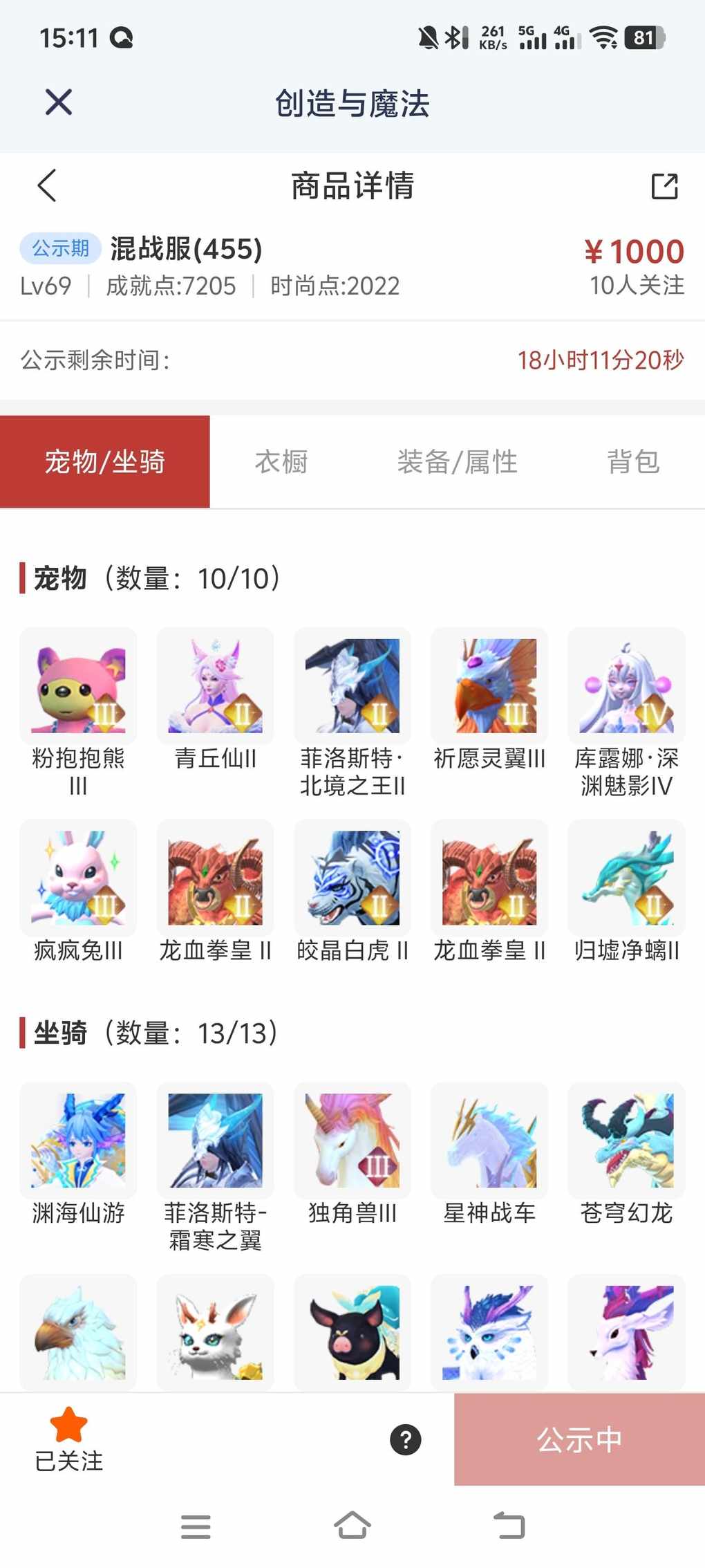This screenshot has height=1568, width=705.
Task: View pet 疯疯兔III
Action: [x=78, y=878]
